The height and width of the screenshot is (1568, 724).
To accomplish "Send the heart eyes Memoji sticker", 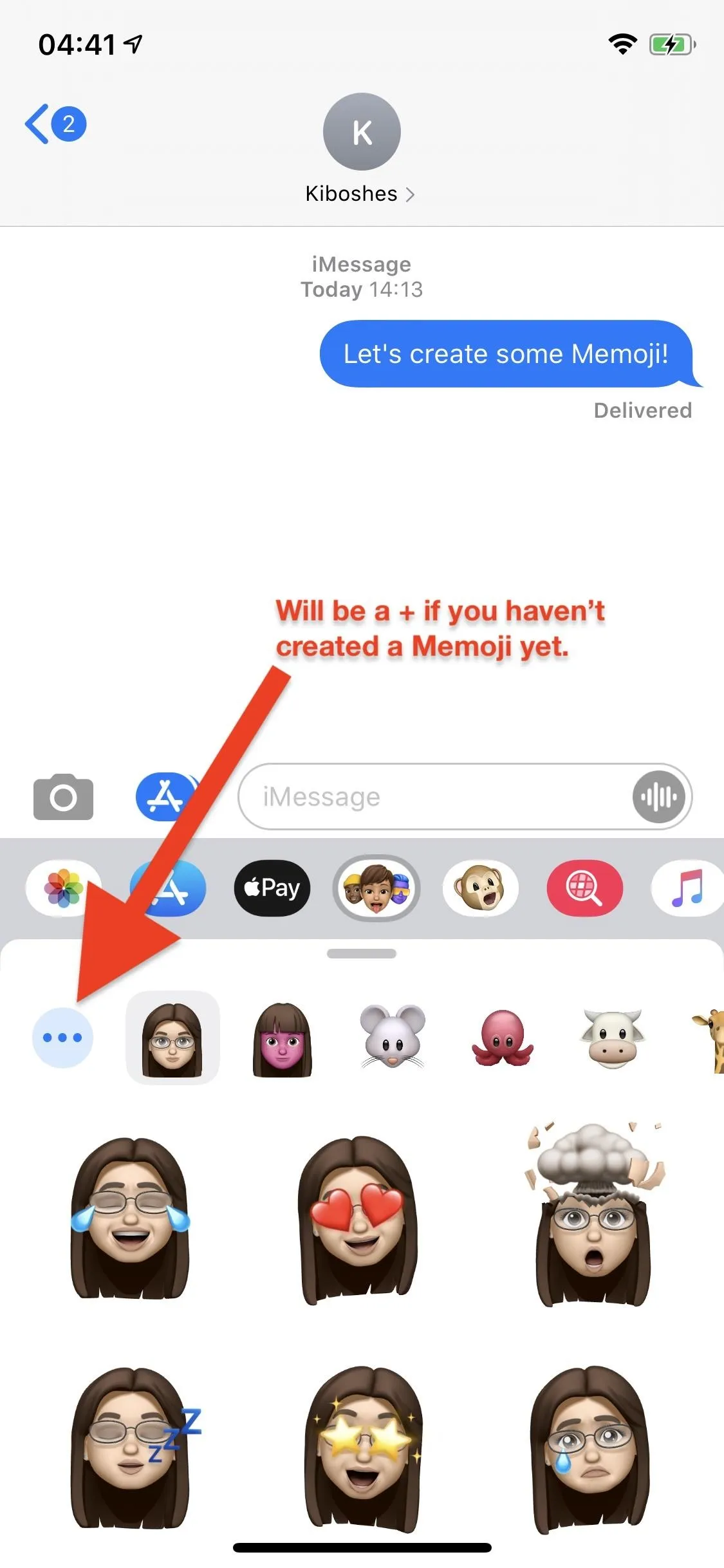I will tap(358, 1220).
